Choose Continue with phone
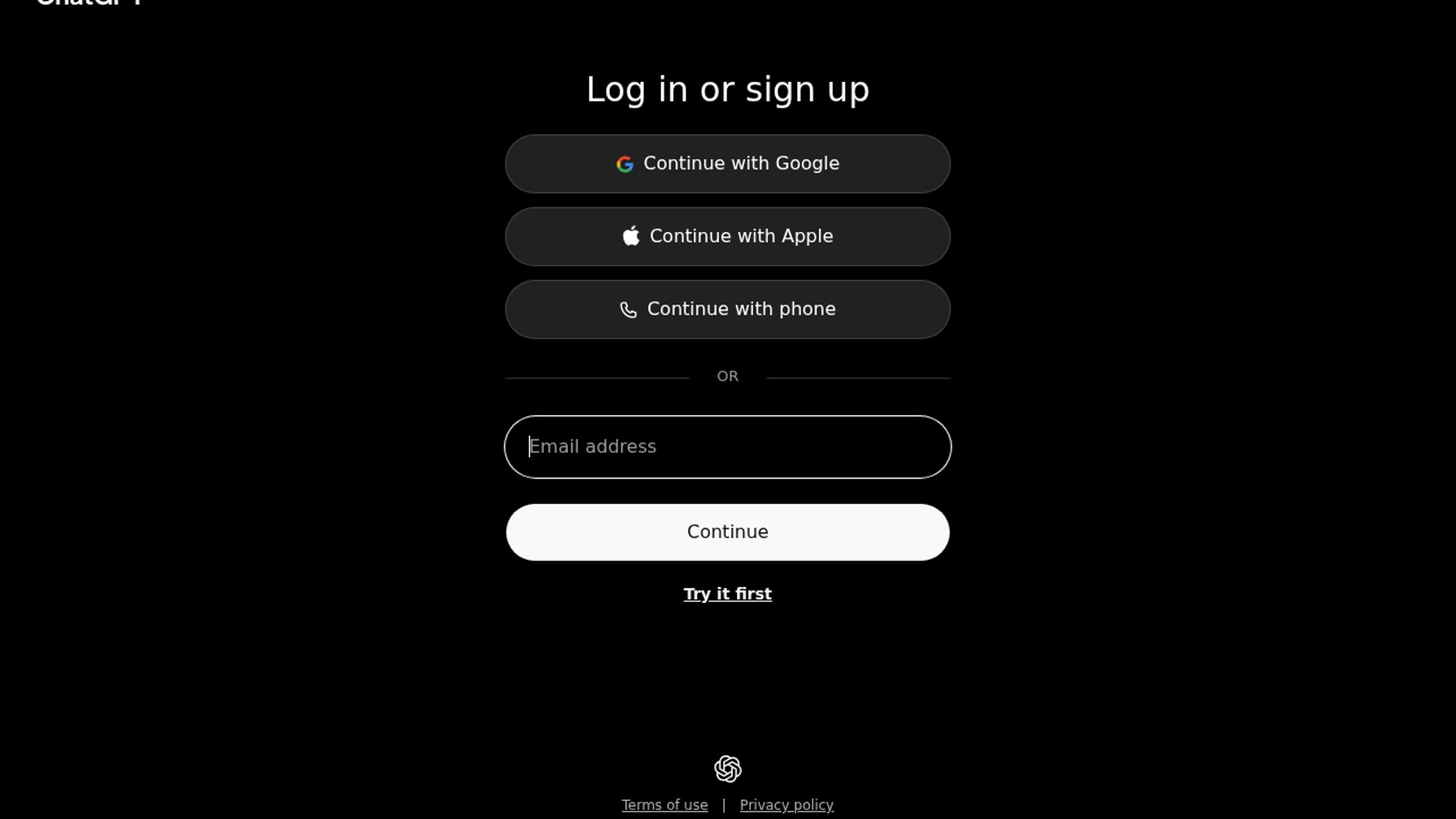Image resolution: width=1456 pixels, height=819 pixels. (x=727, y=309)
